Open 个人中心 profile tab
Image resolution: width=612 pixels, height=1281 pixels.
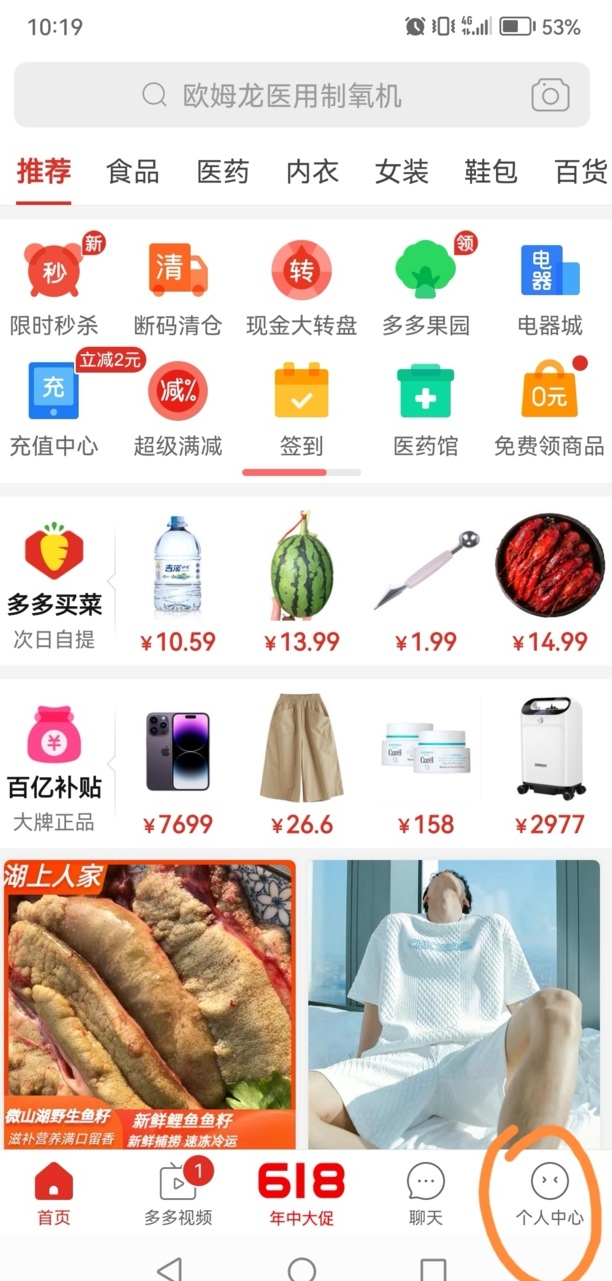pos(549,1193)
